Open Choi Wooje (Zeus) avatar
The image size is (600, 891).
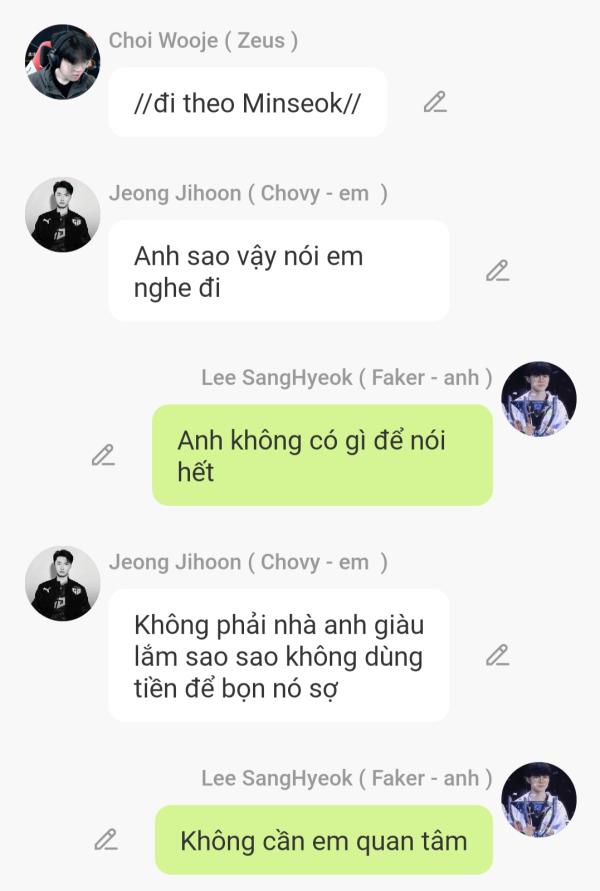click(62, 62)
